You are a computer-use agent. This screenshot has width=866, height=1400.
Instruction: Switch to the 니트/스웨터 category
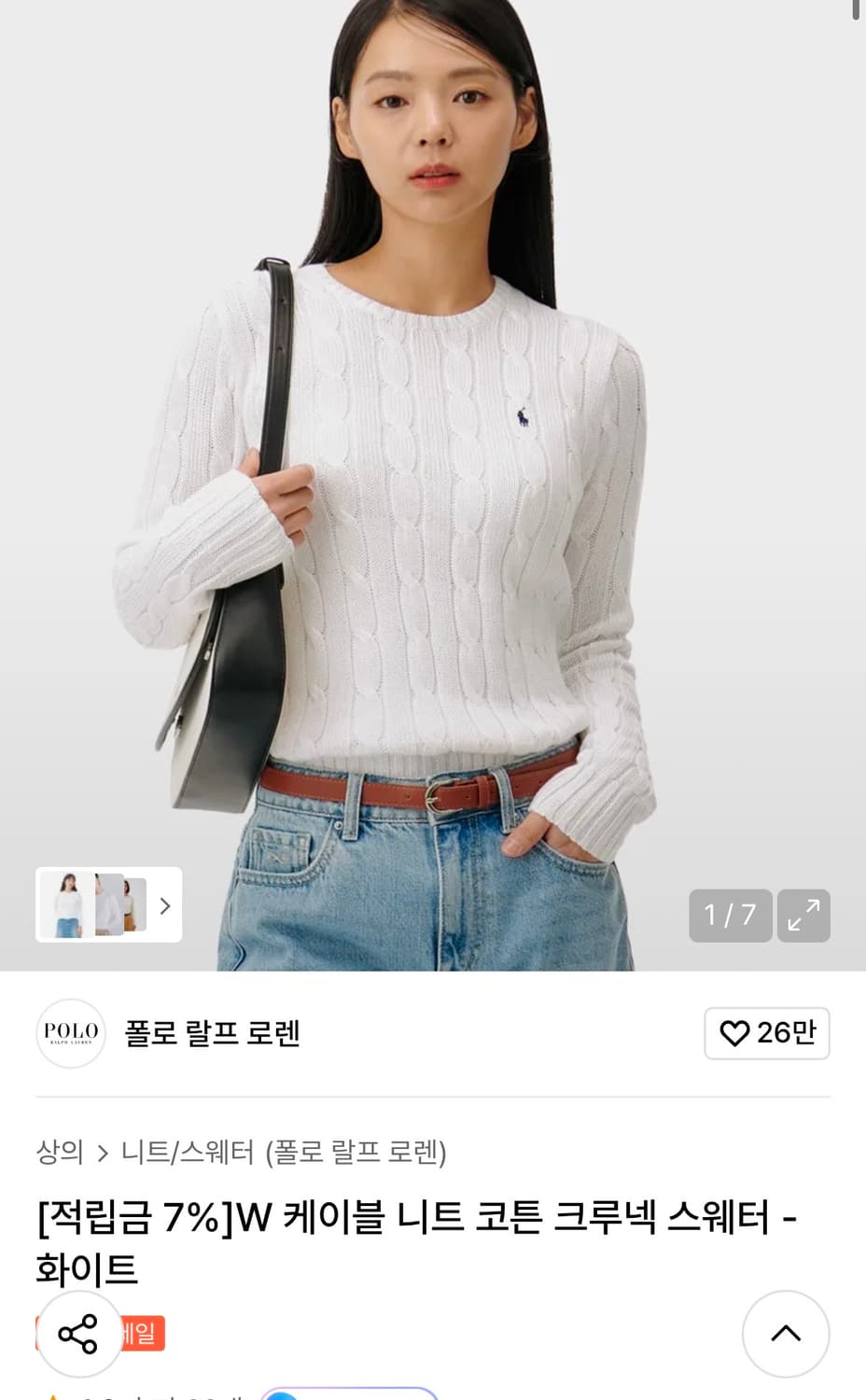pyautogui.click(x=187, y=1154)
